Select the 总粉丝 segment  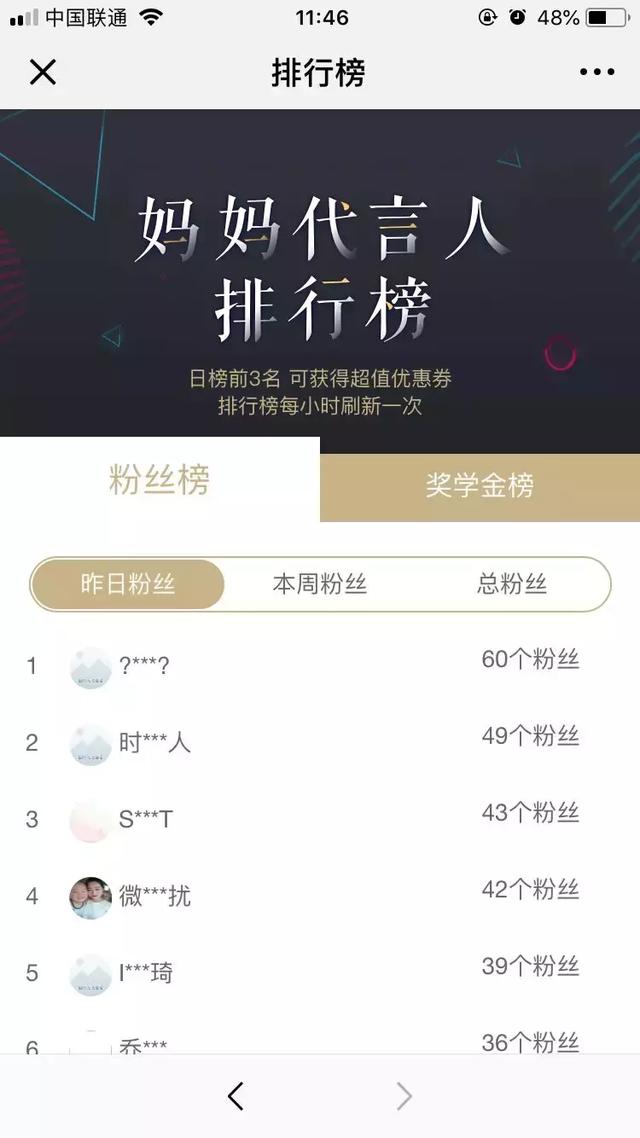click(x=512, y=585)
